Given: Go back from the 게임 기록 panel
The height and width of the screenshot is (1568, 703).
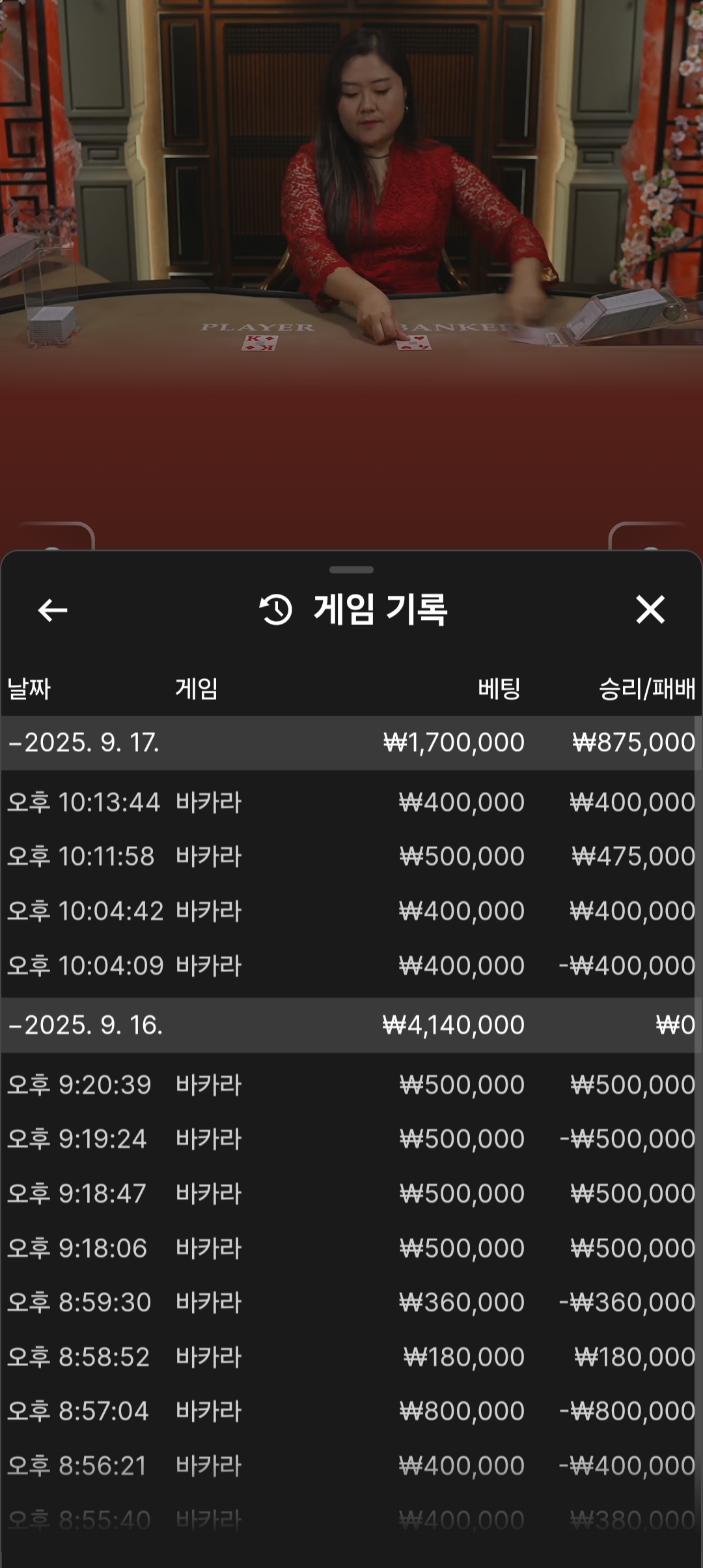Looking at the screenshot, I should point(53,610).
